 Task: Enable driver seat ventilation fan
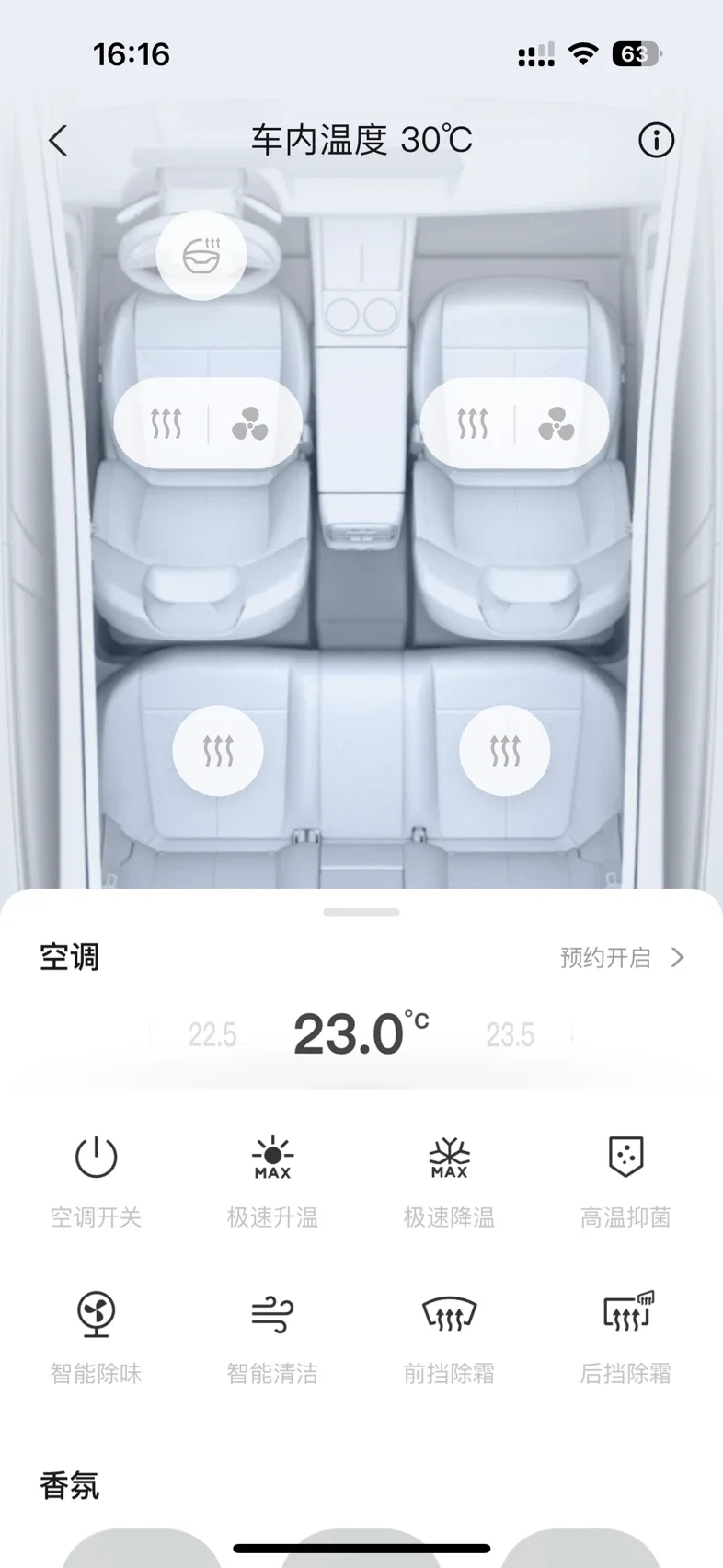(250, 424)
